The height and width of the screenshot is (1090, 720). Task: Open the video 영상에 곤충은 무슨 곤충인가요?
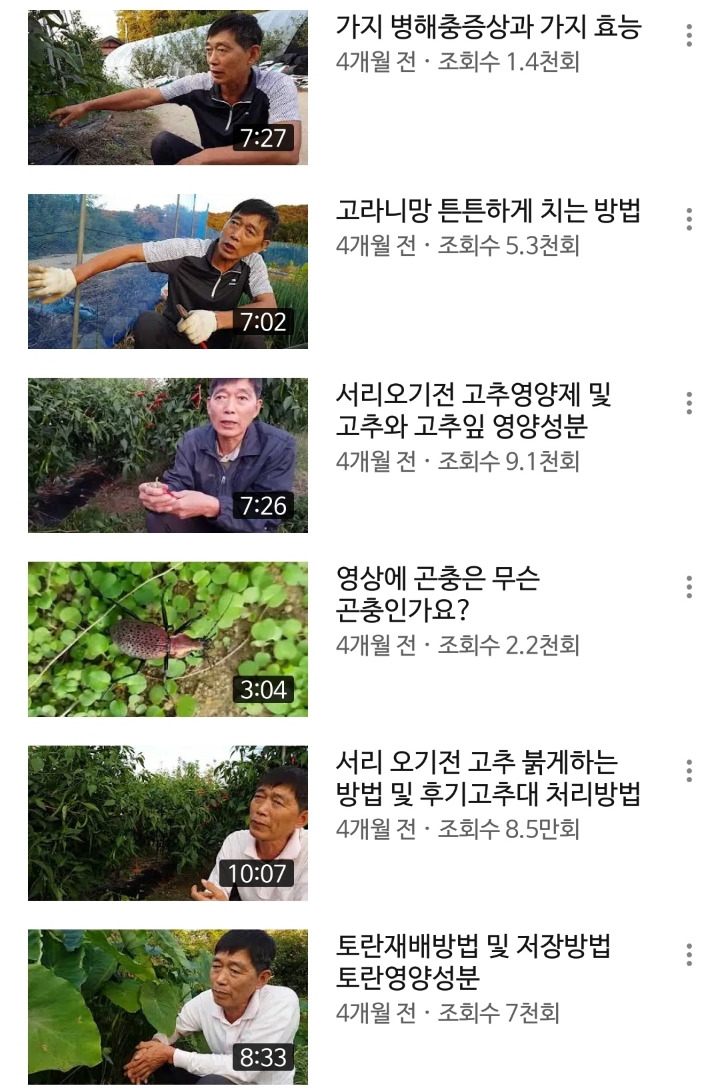[168, 639]
